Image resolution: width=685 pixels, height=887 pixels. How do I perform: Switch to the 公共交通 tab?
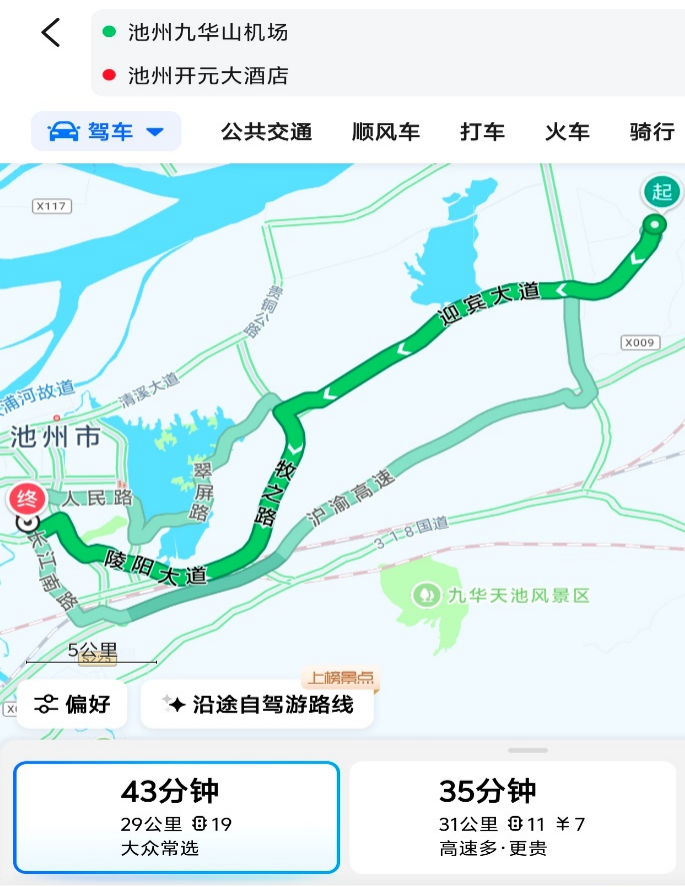click(x=266, y=132)
